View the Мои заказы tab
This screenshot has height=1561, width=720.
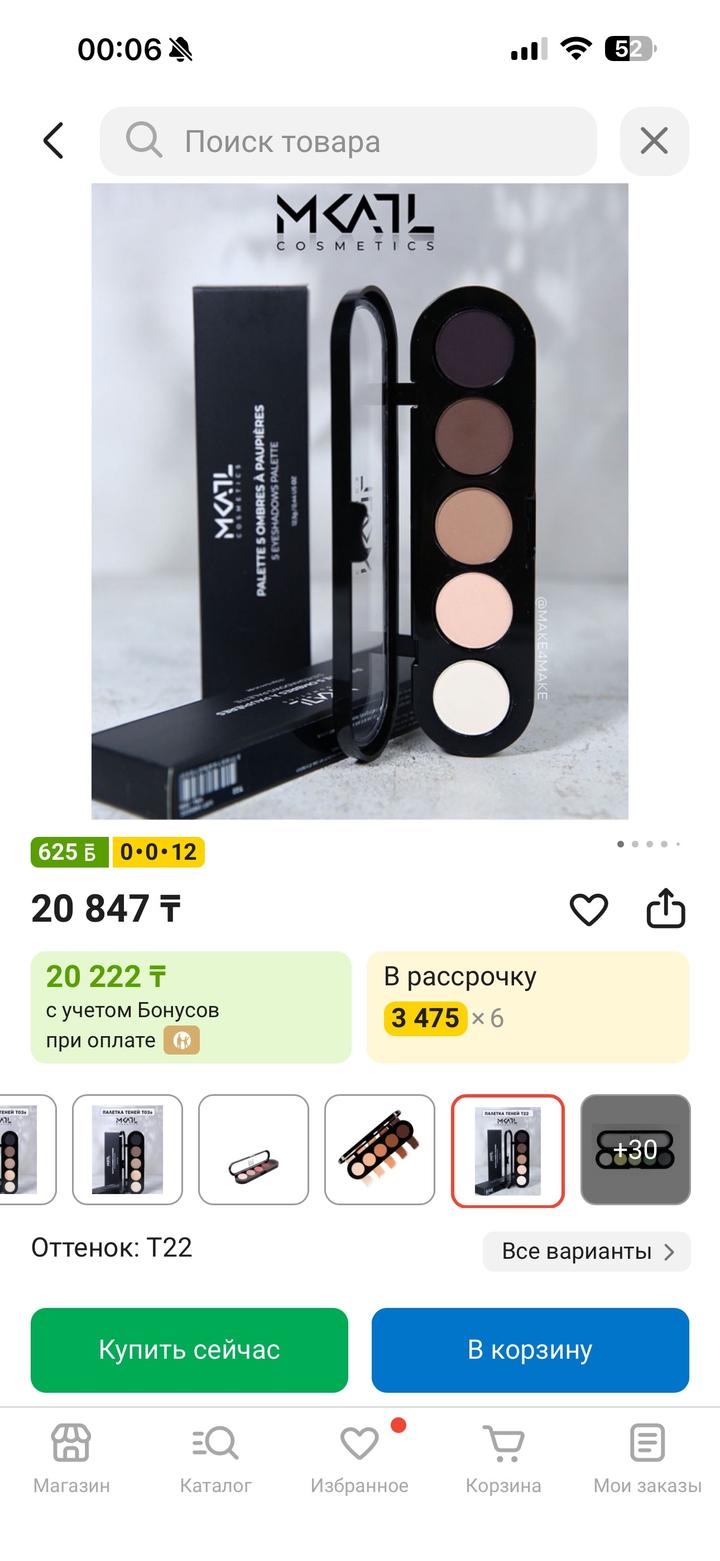[647, 1458]
